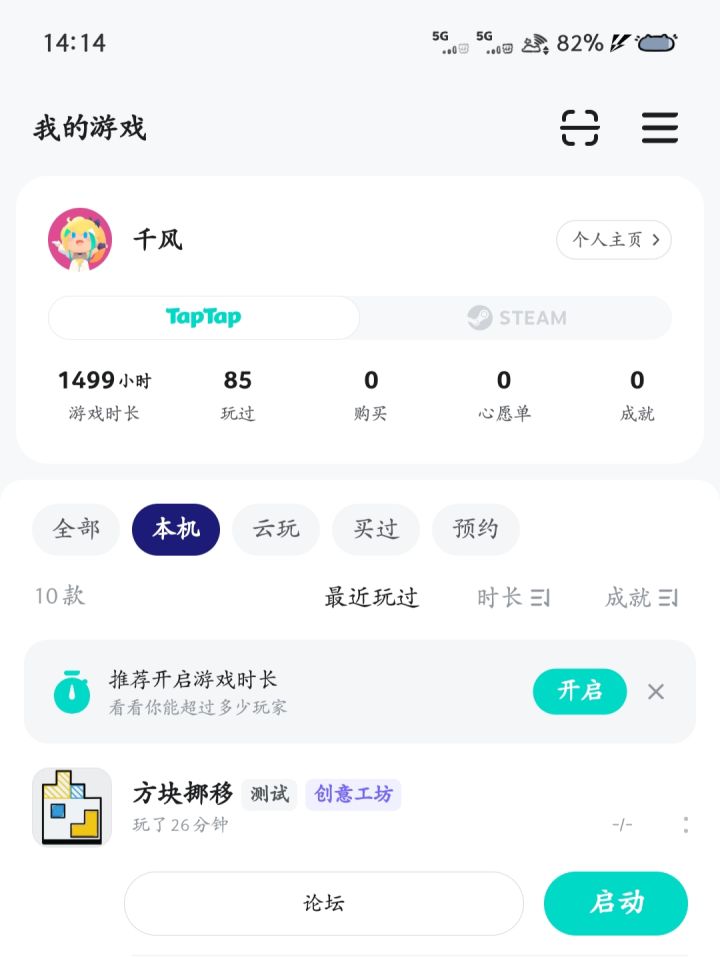
Task: Open more options for 方块挪移
Action: click(686, 825)
